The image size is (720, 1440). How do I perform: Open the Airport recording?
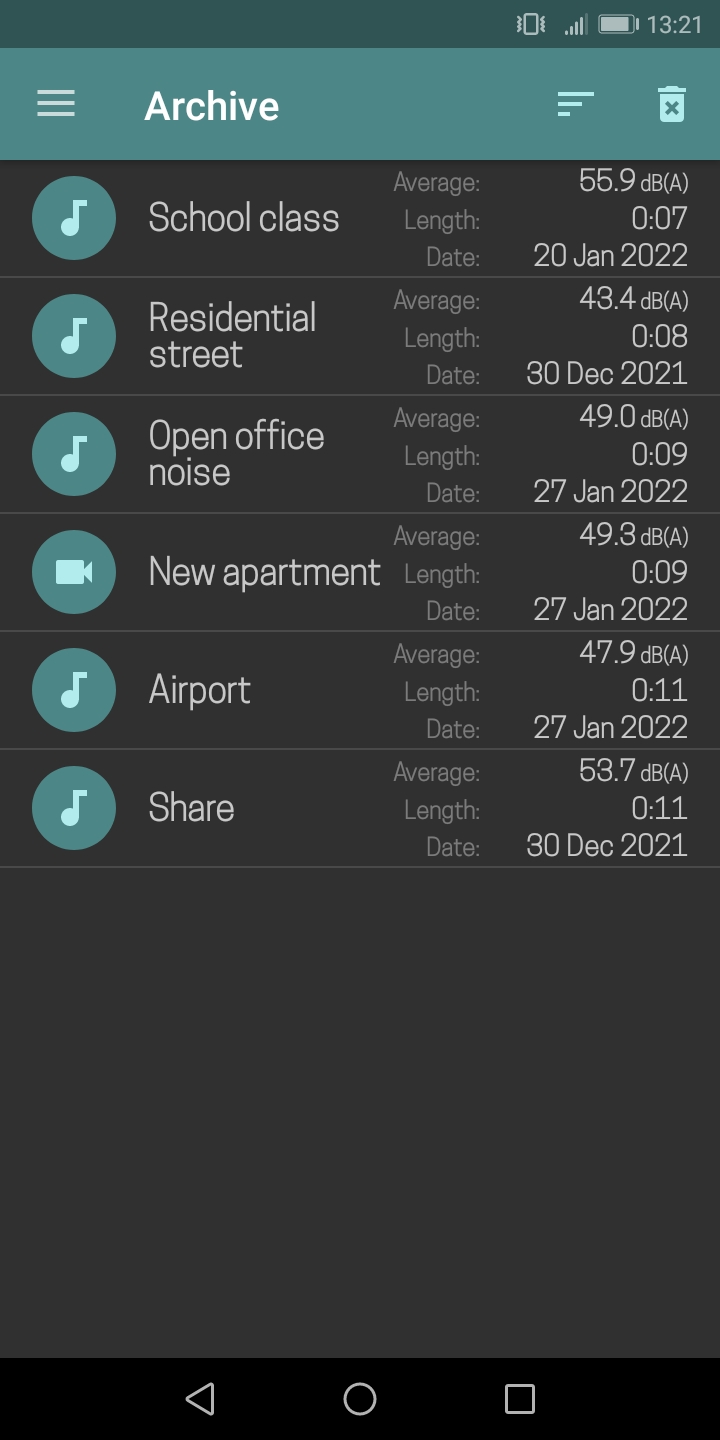[x=200, y=690]
